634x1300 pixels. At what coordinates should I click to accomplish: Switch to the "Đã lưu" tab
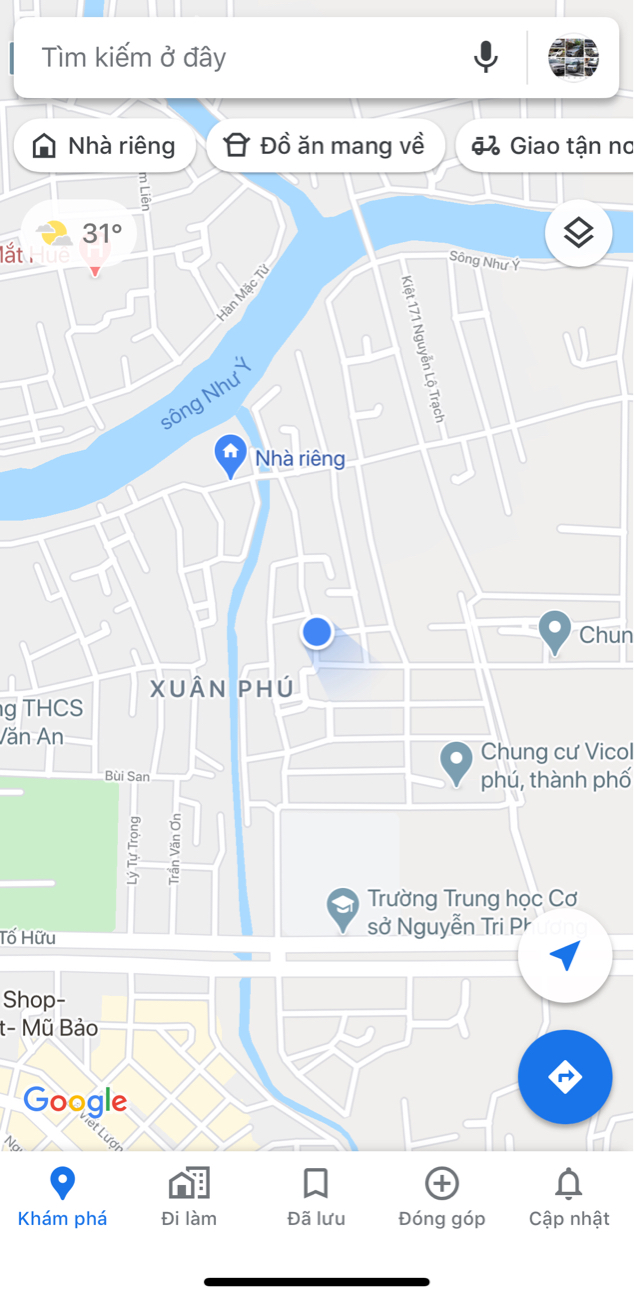click(x=316, y=1197)
